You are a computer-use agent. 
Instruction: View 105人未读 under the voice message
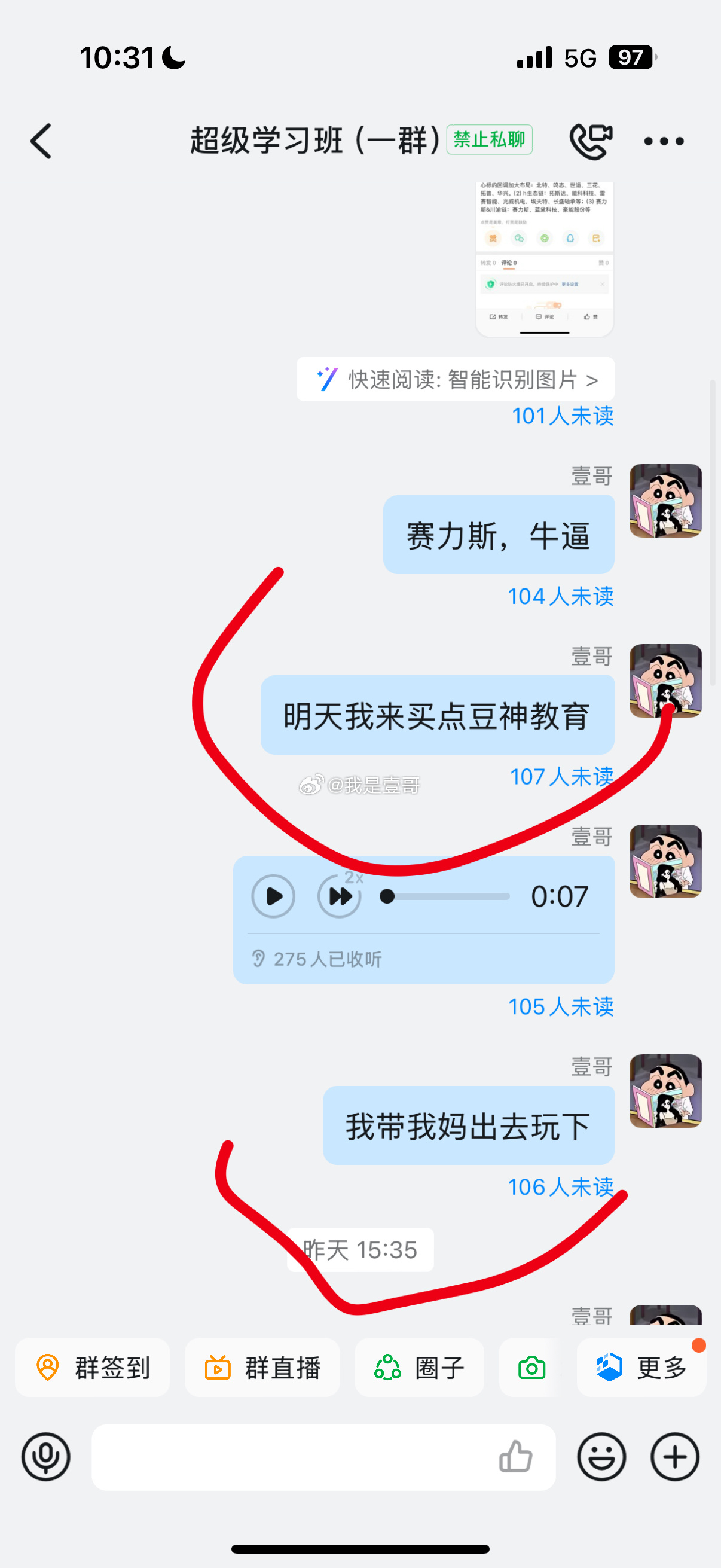560,1007
